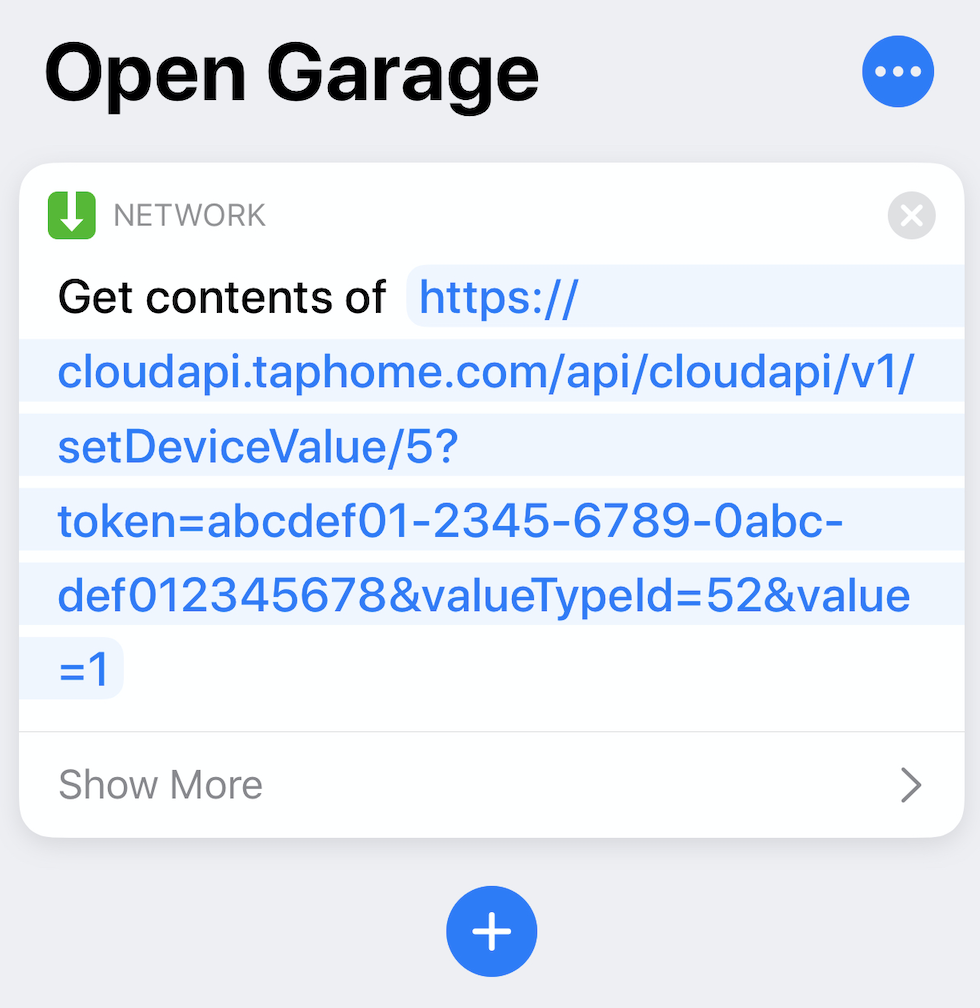Expand Show More options
Image resolution: width=980 pixels, height=1008 pixels.
point(490,785)
